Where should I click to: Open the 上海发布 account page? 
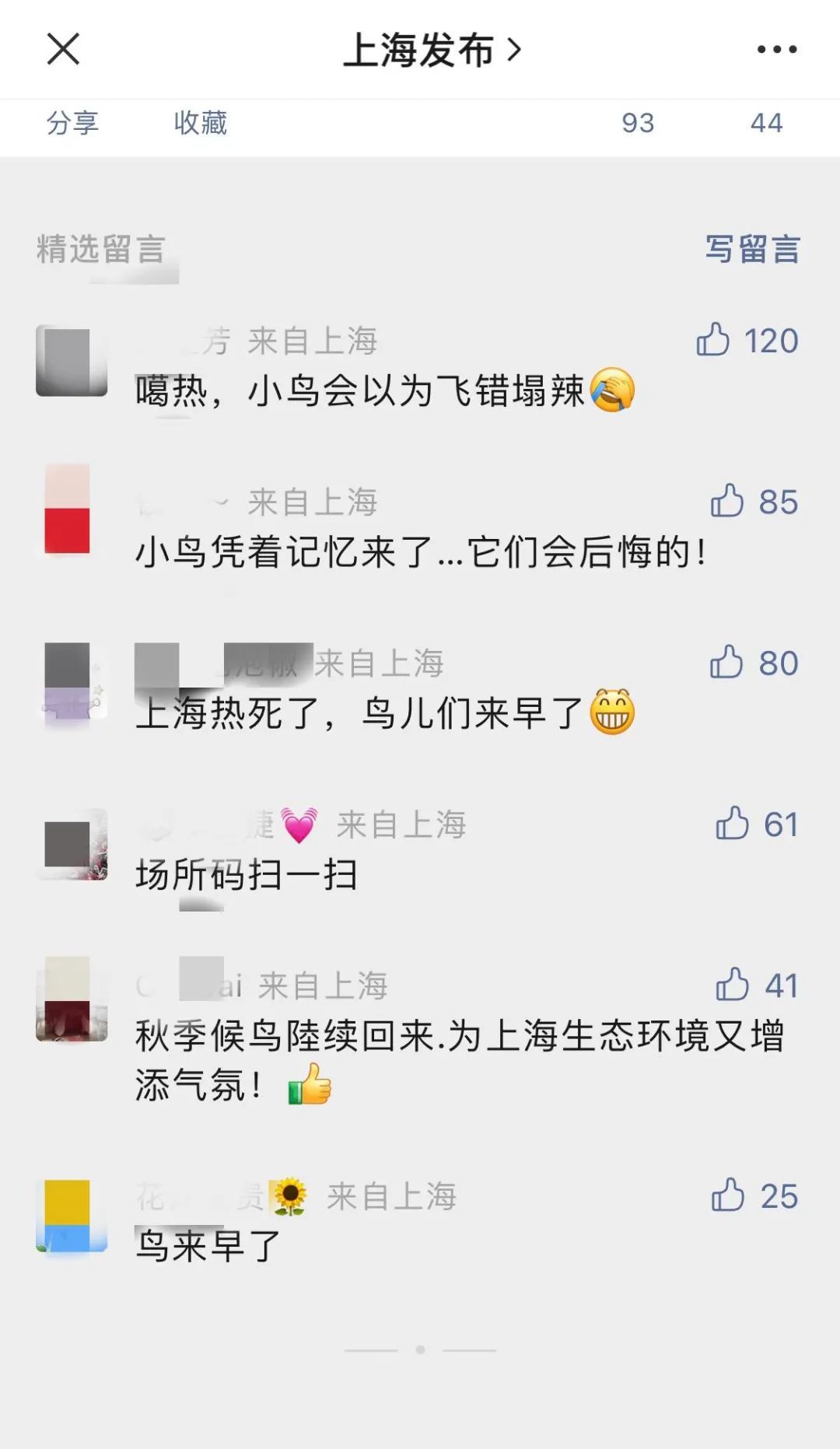(432, 50)
